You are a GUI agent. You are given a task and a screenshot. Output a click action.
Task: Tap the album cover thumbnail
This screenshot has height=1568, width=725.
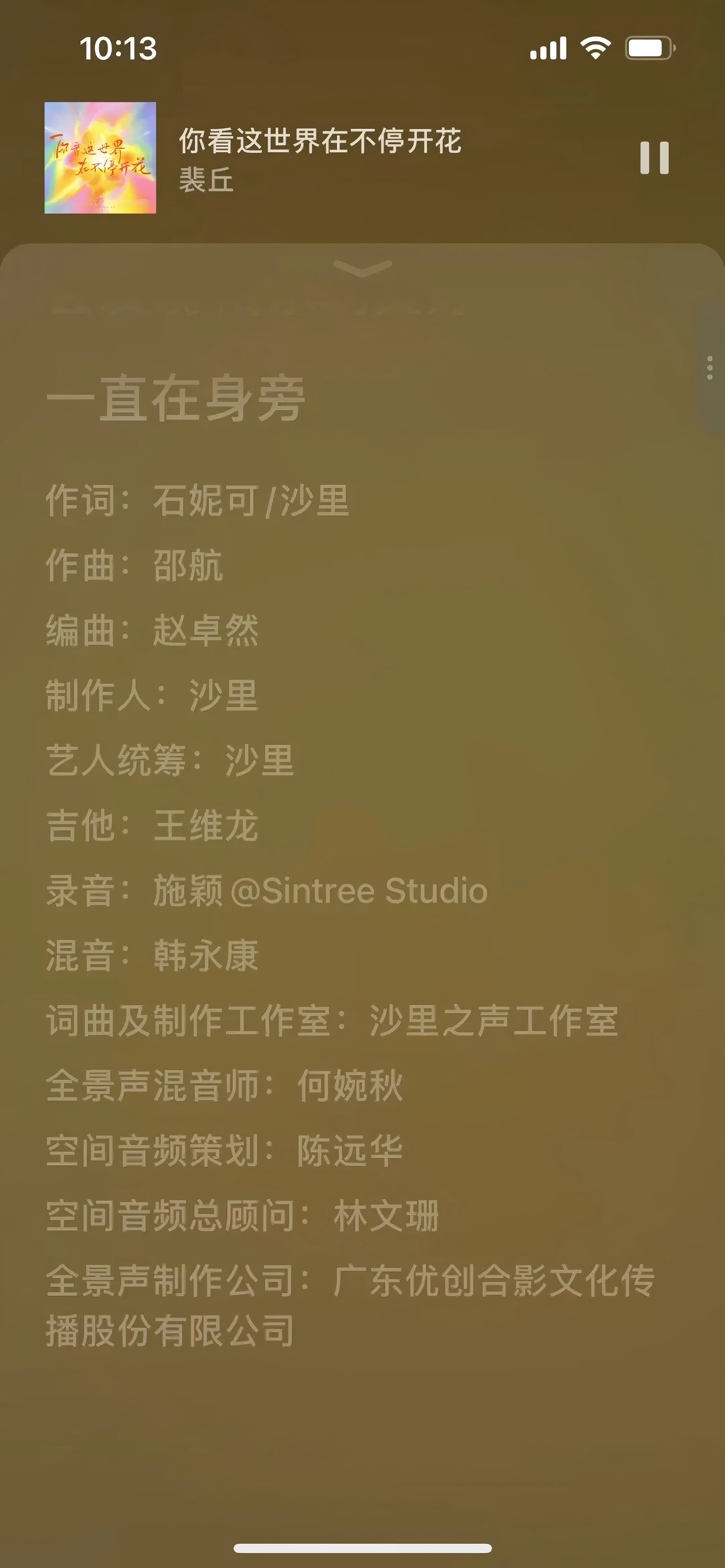tap(100, 158)
